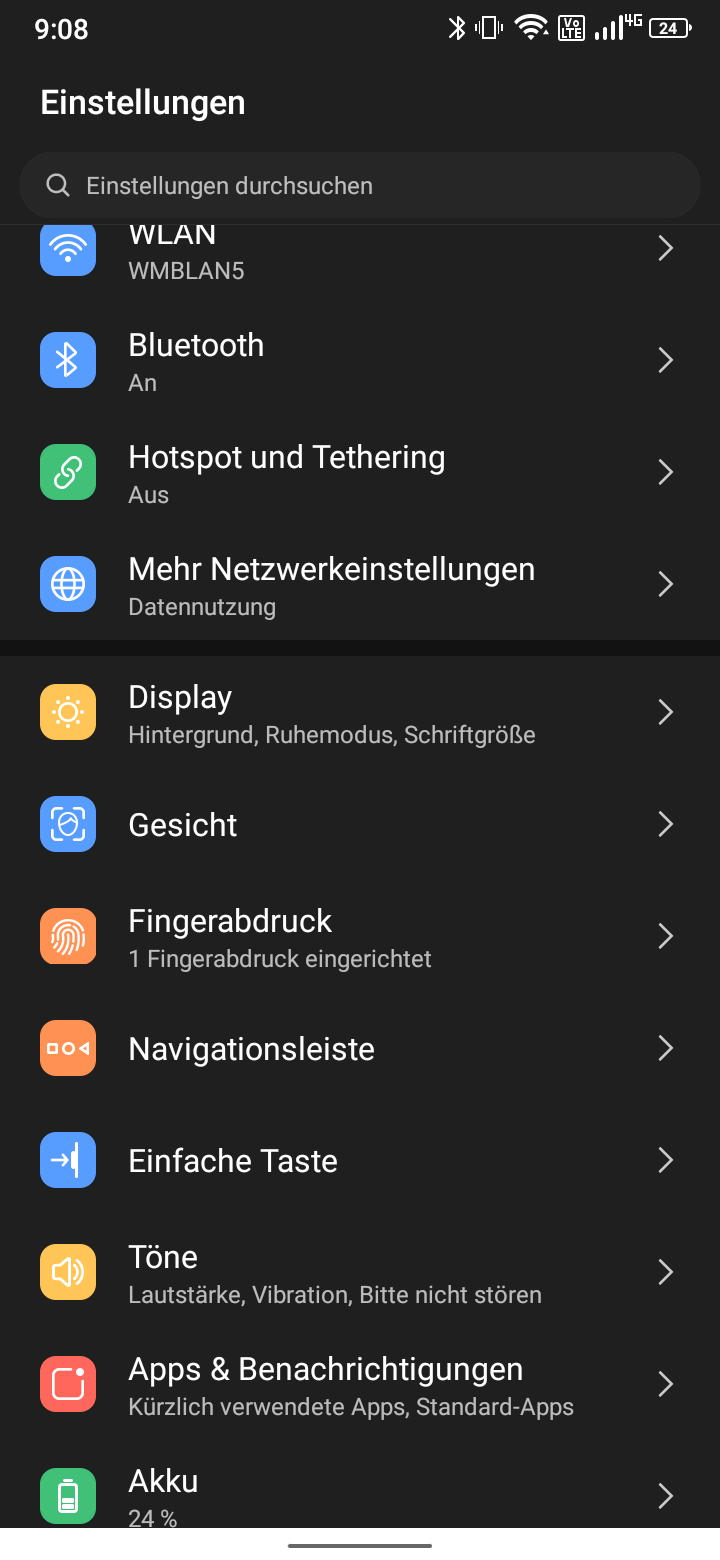Select the Gesicht row

[360, 824]
